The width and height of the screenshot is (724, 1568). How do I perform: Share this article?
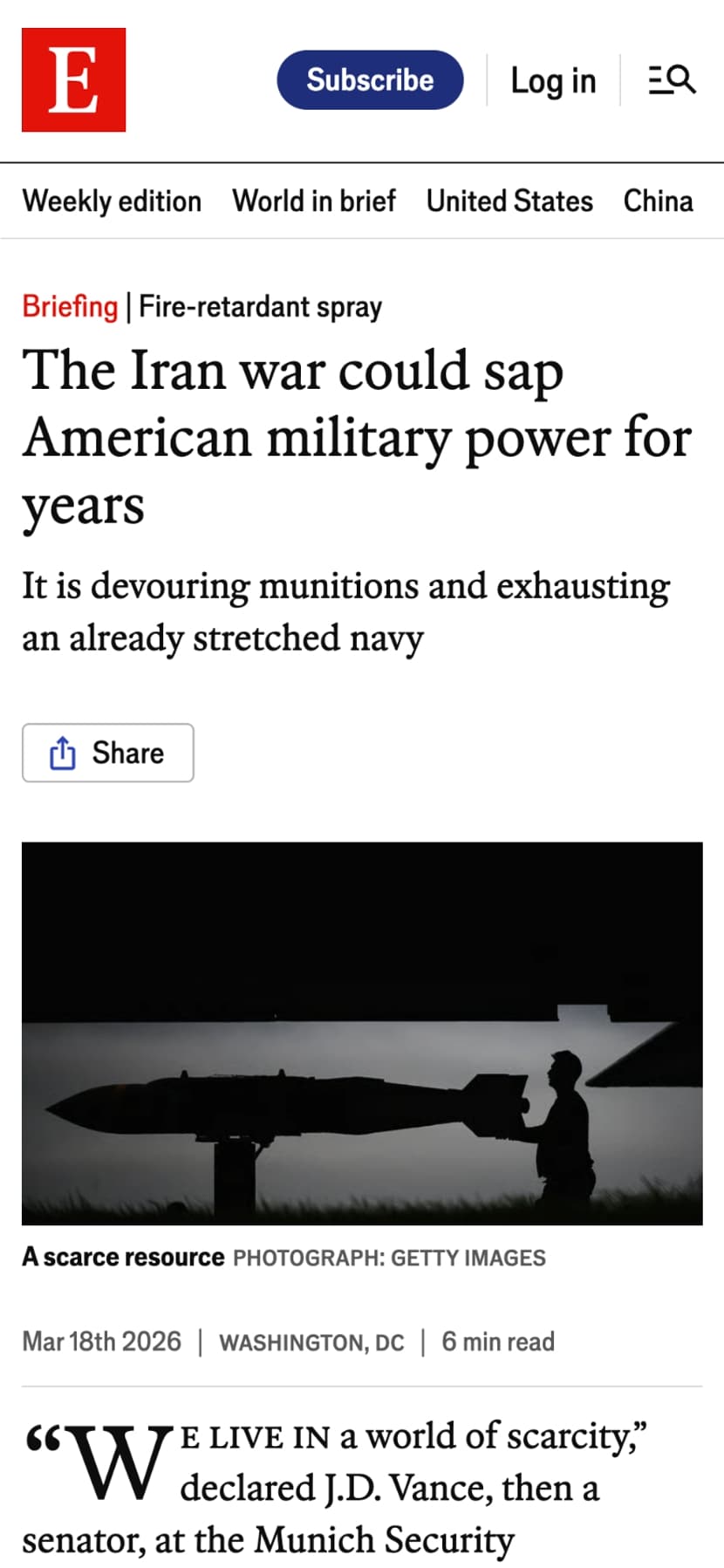click(x=108, y=753)
